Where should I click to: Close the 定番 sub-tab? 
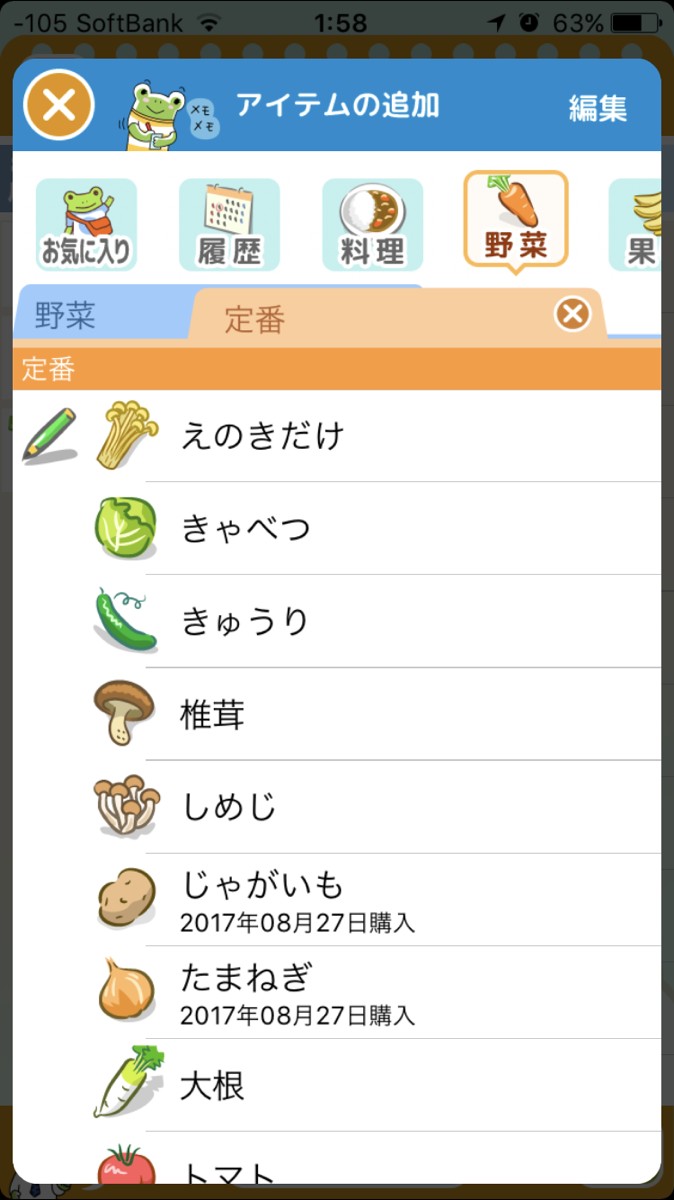coord(572,315)
